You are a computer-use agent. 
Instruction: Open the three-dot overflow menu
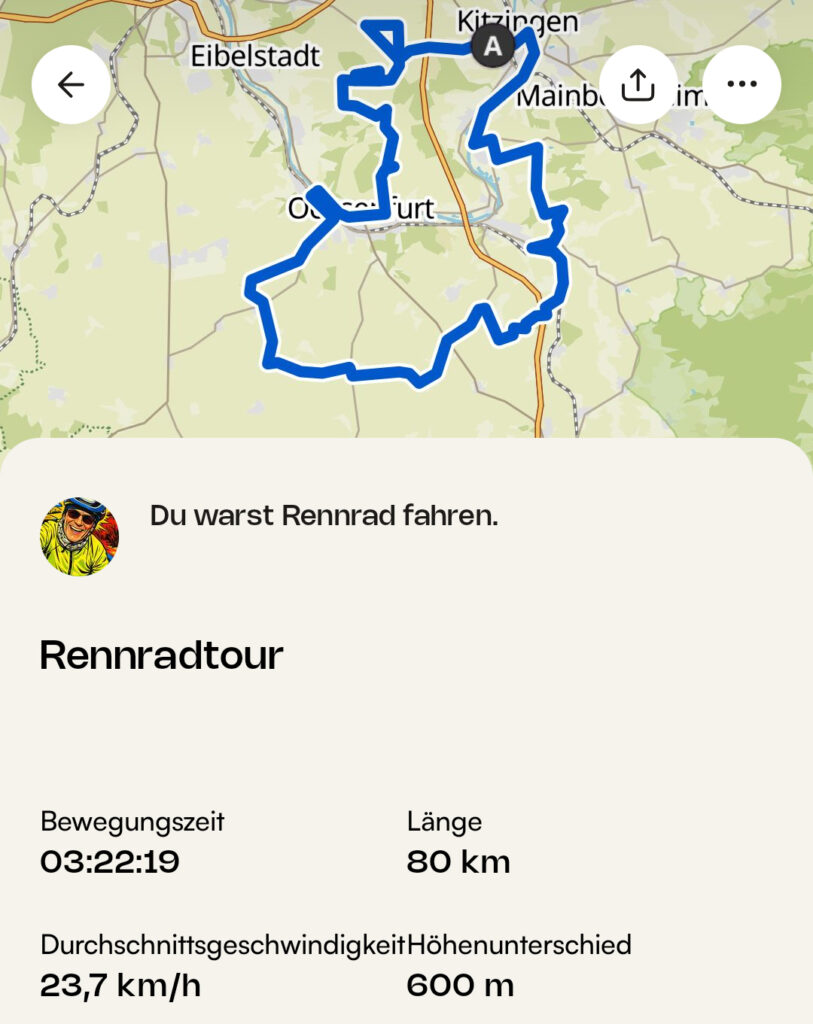pyautogui.click(x=741, y=85)
